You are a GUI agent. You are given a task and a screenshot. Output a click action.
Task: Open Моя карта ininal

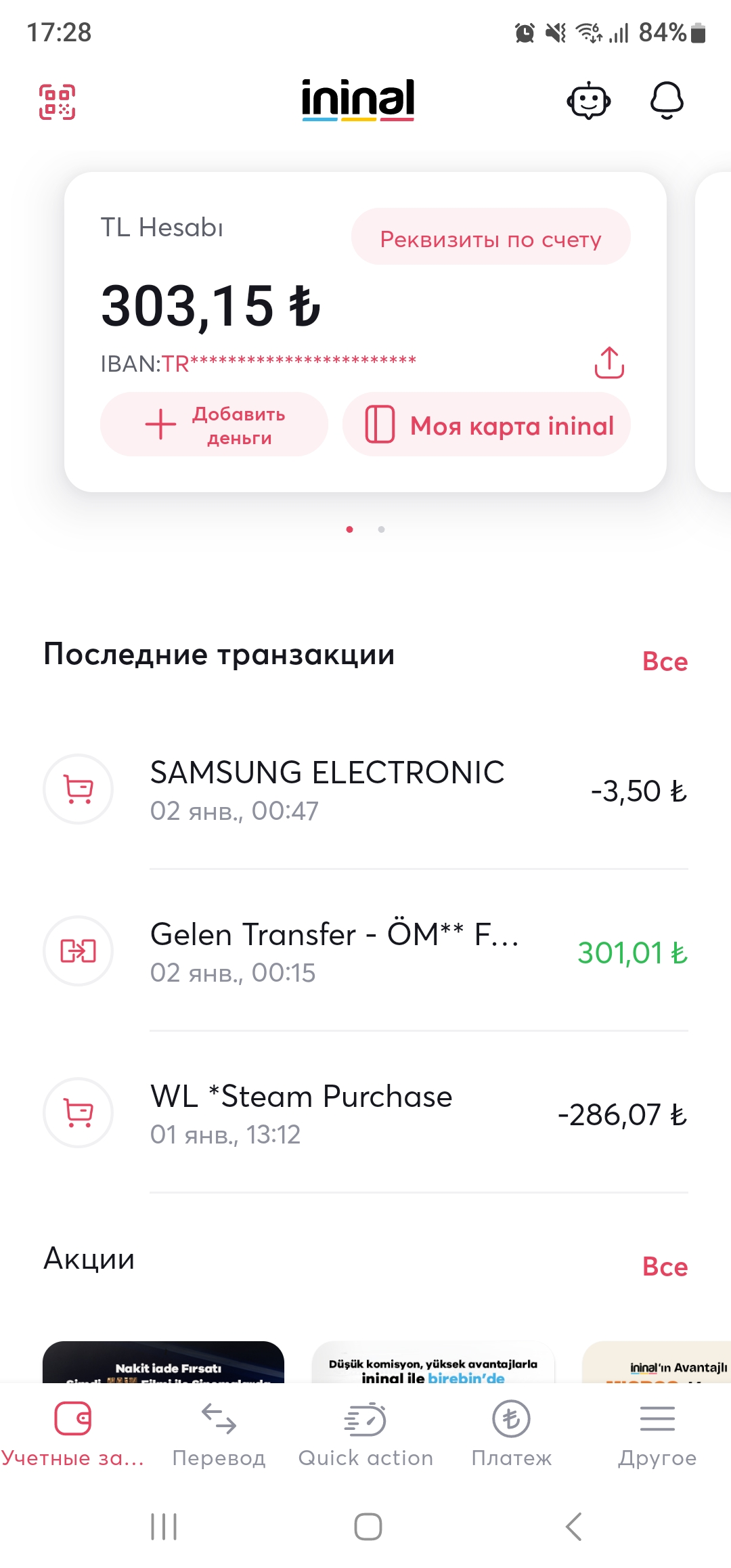click(x=487, y=424)
